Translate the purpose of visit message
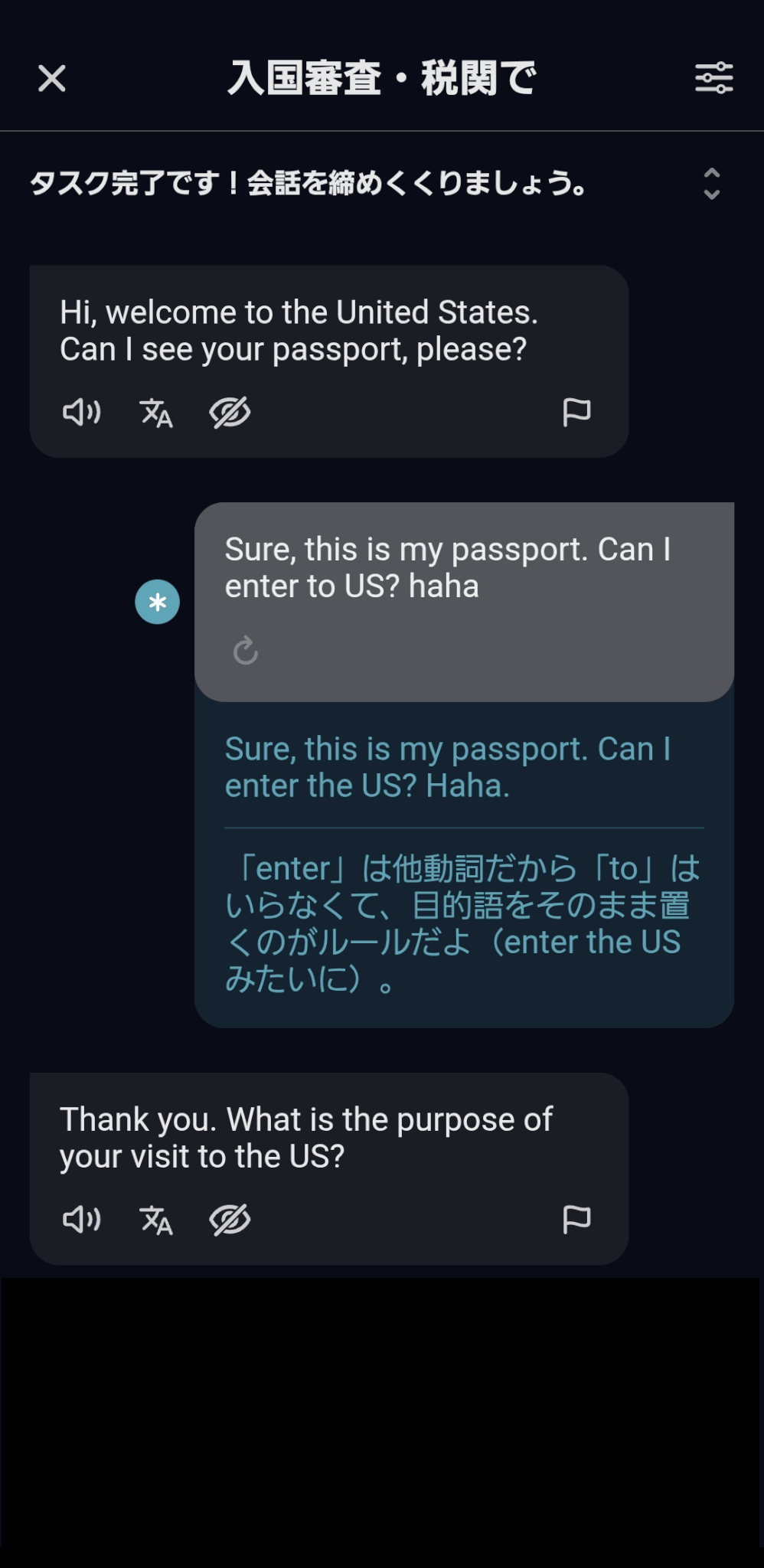764x1568 pixels. click(x=156, y=1220)
